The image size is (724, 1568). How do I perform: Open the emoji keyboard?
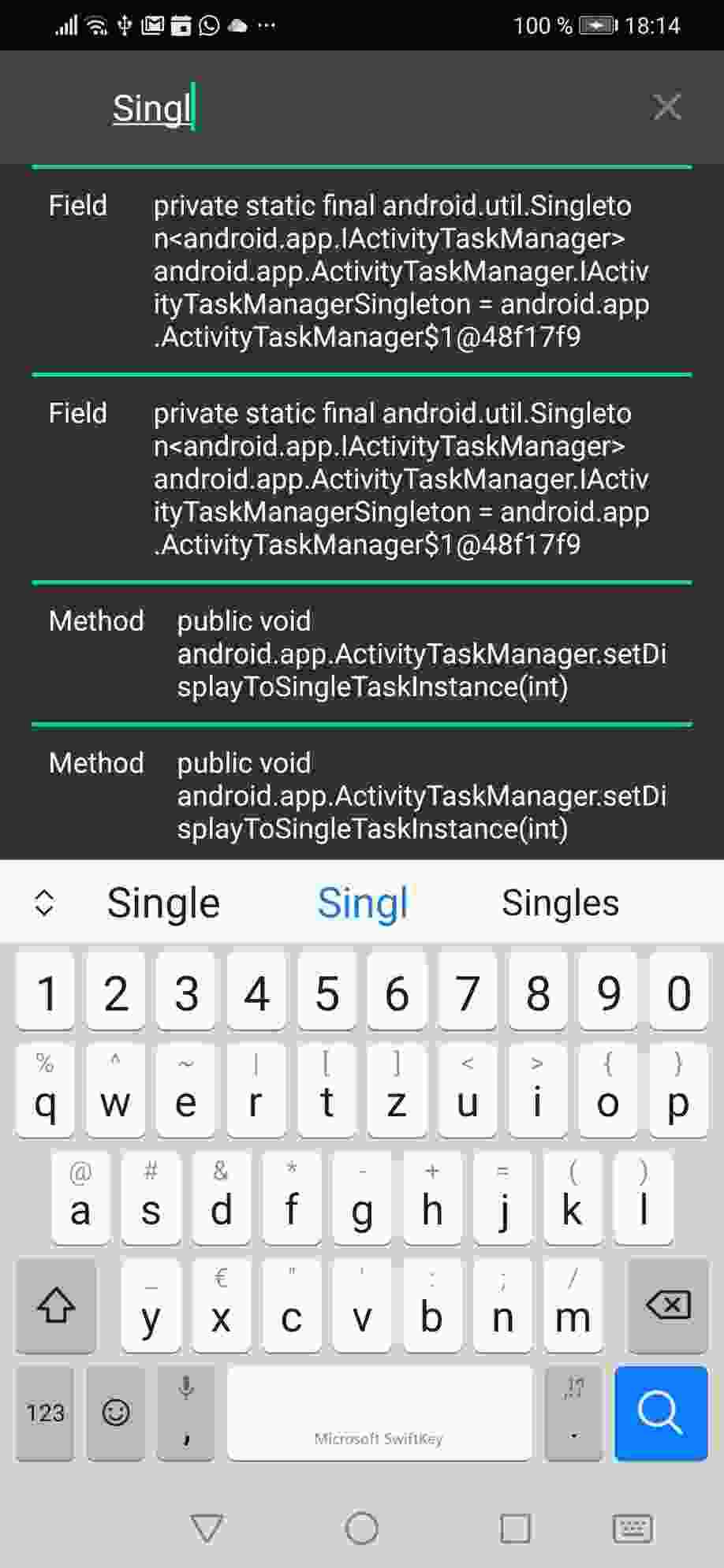click(116, 1413)
